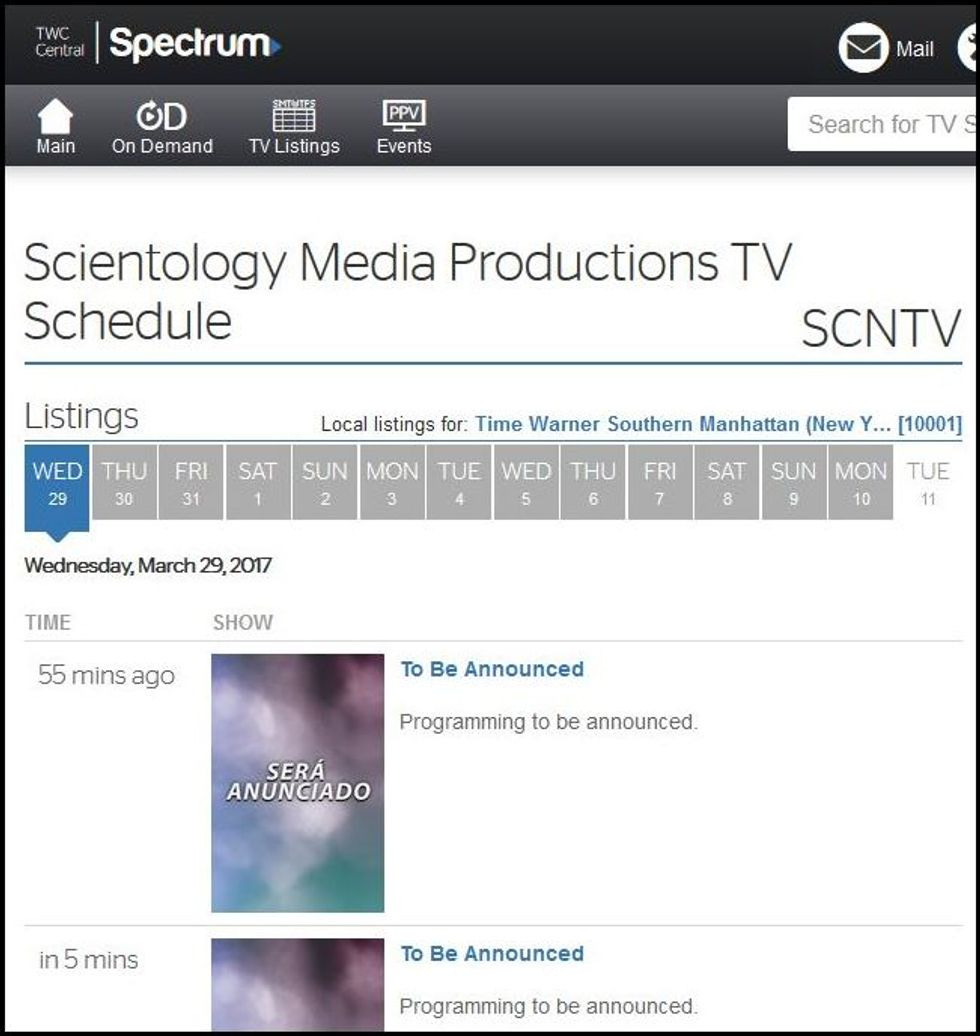This screenshot has height=1036, width=980.
Task: Select SAT 8 in date strip
Action: tap(727, 482)
